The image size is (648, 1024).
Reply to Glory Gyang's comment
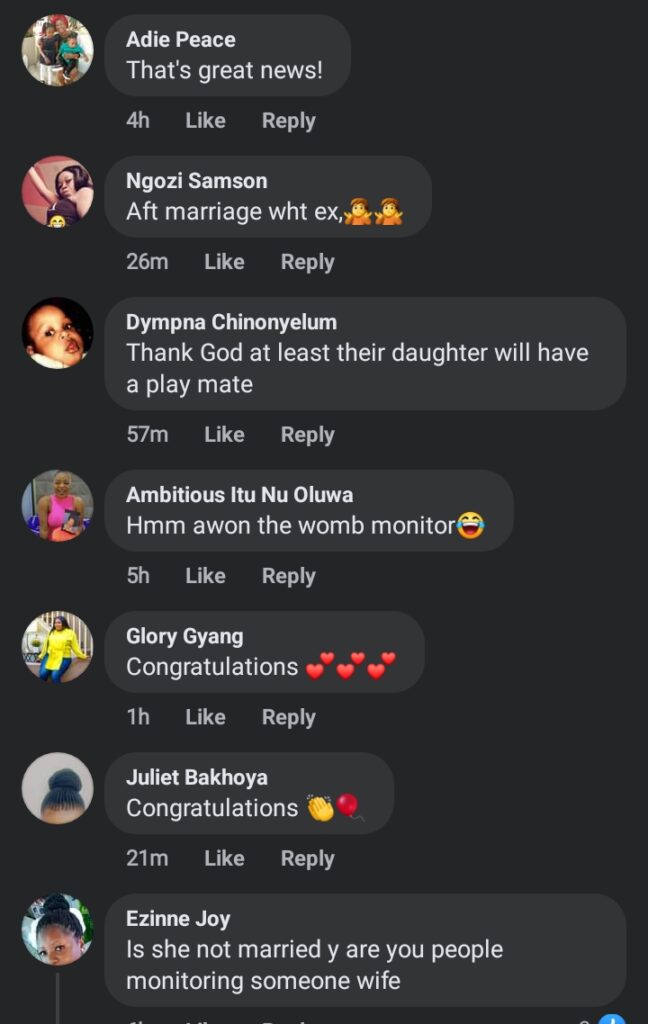(288, 717)
